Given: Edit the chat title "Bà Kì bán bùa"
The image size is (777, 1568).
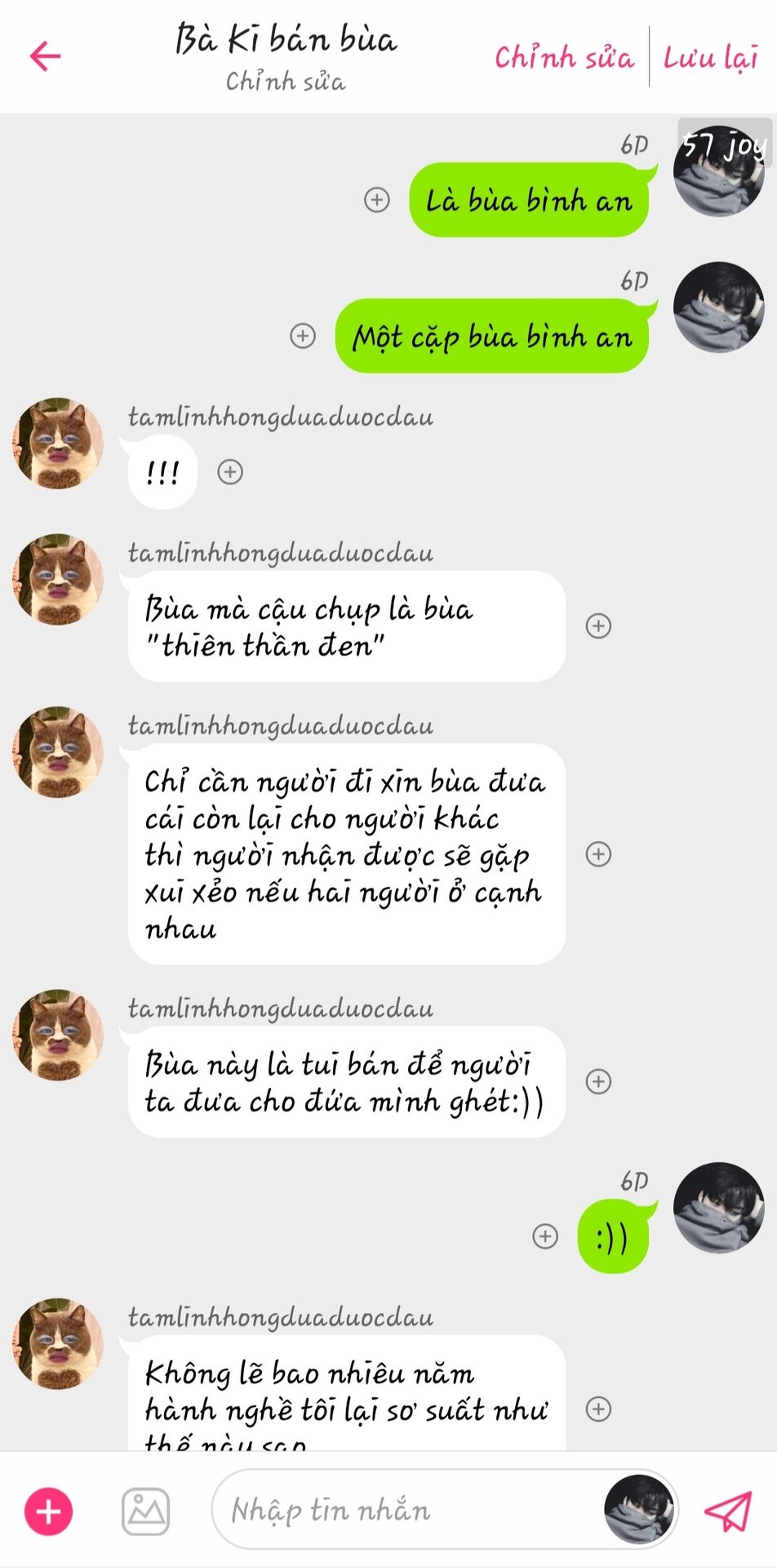Looking at the screenshot, I should (286, 39).
